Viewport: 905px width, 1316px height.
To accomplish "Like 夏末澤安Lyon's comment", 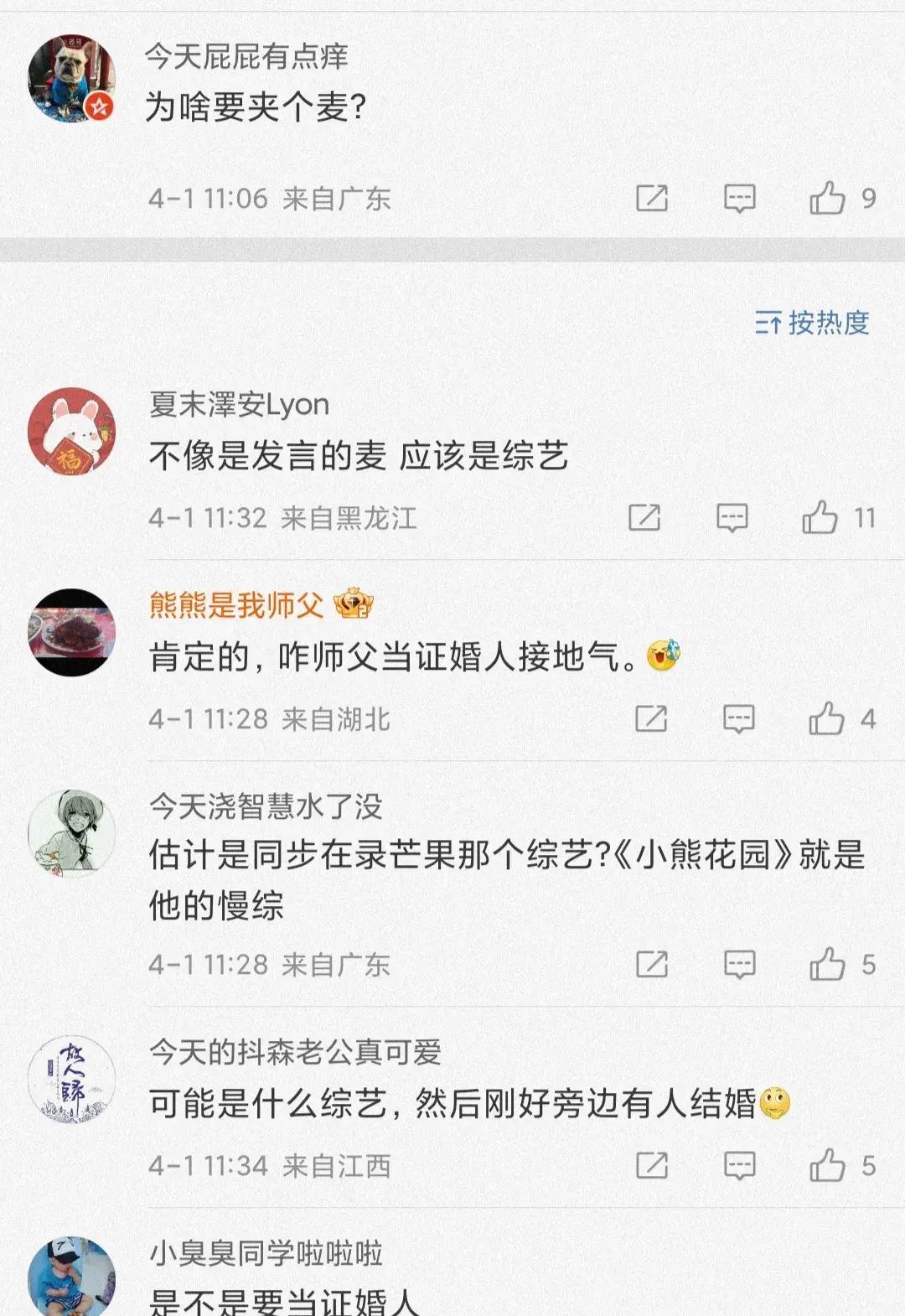I will (820, 518).
